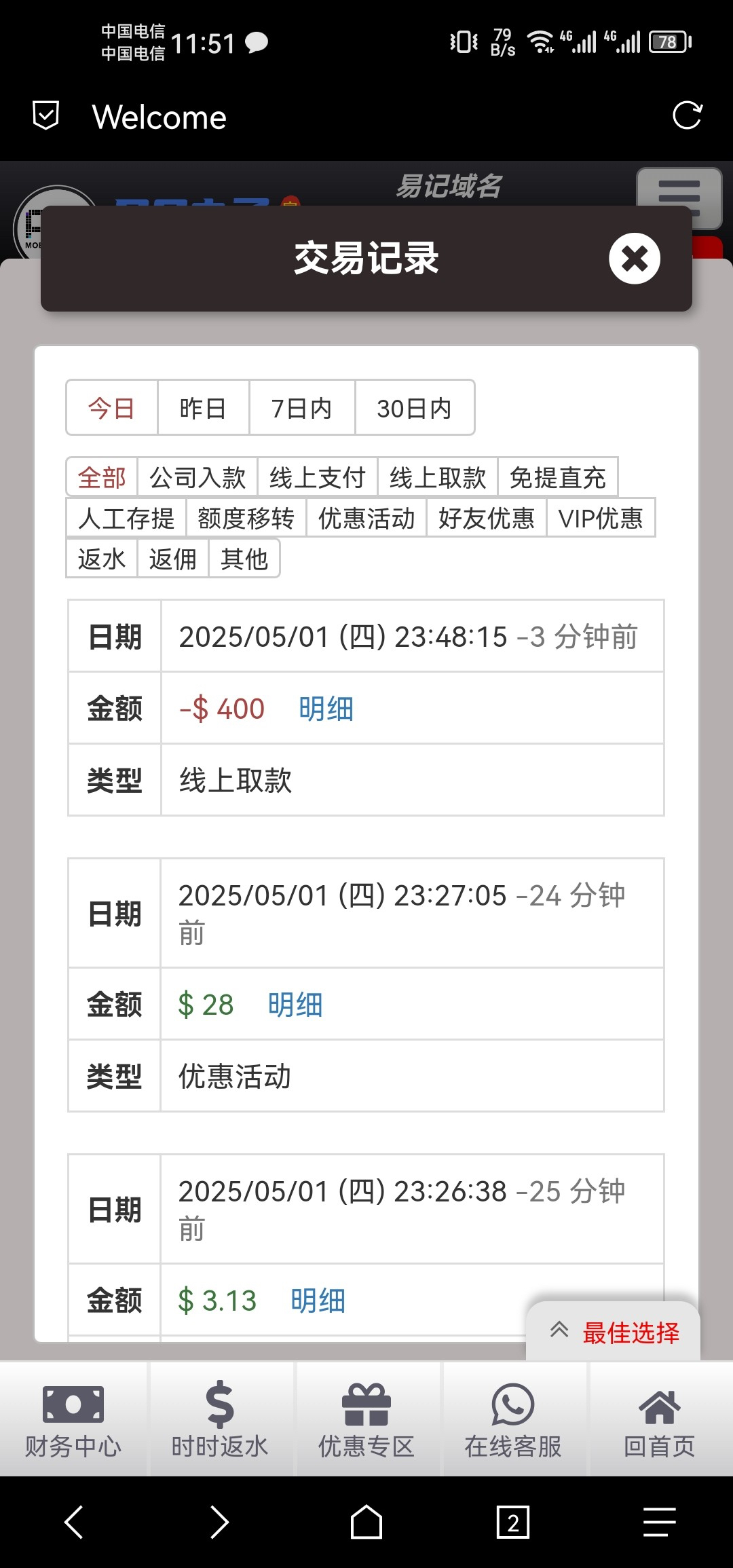Show 返水 records
The image size is (733, 1568).
click(102, 559)
